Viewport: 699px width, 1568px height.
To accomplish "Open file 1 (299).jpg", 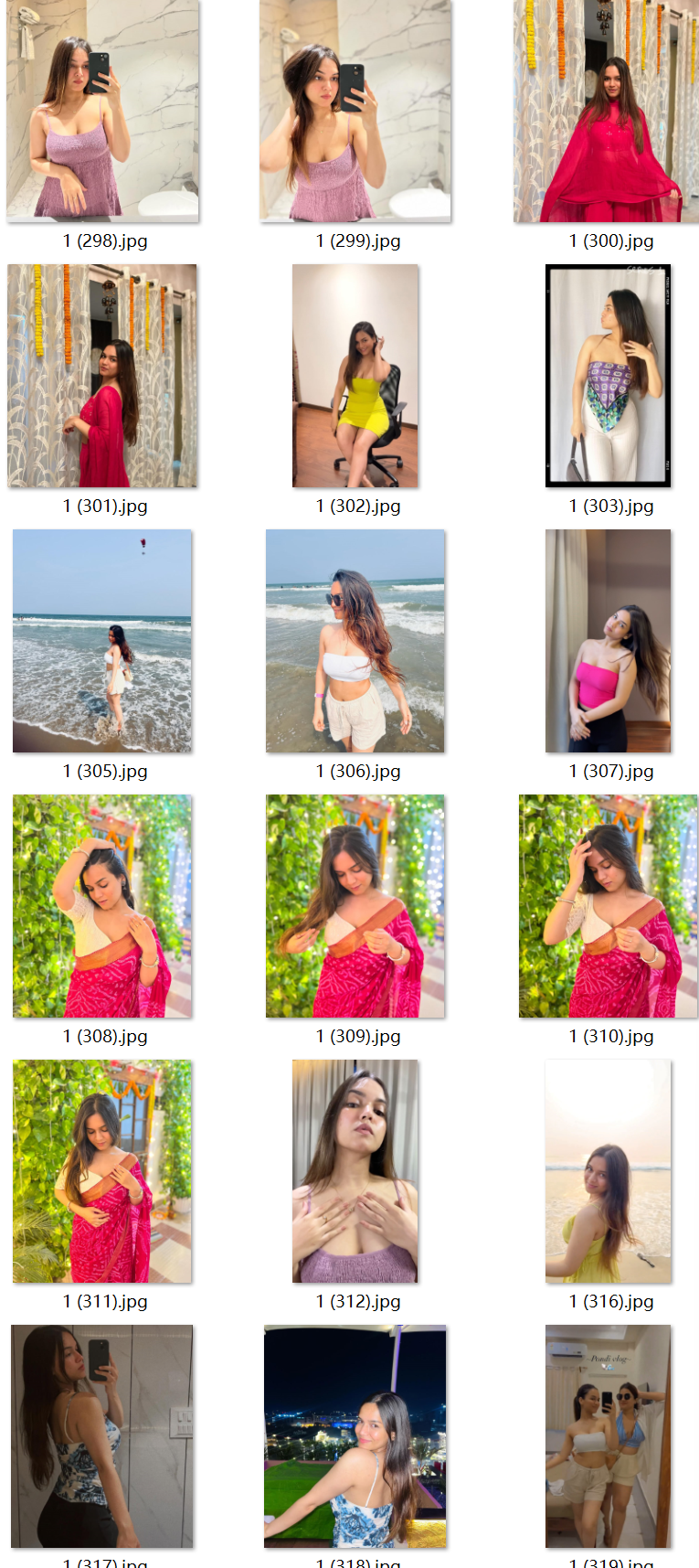I will point(355,112).
